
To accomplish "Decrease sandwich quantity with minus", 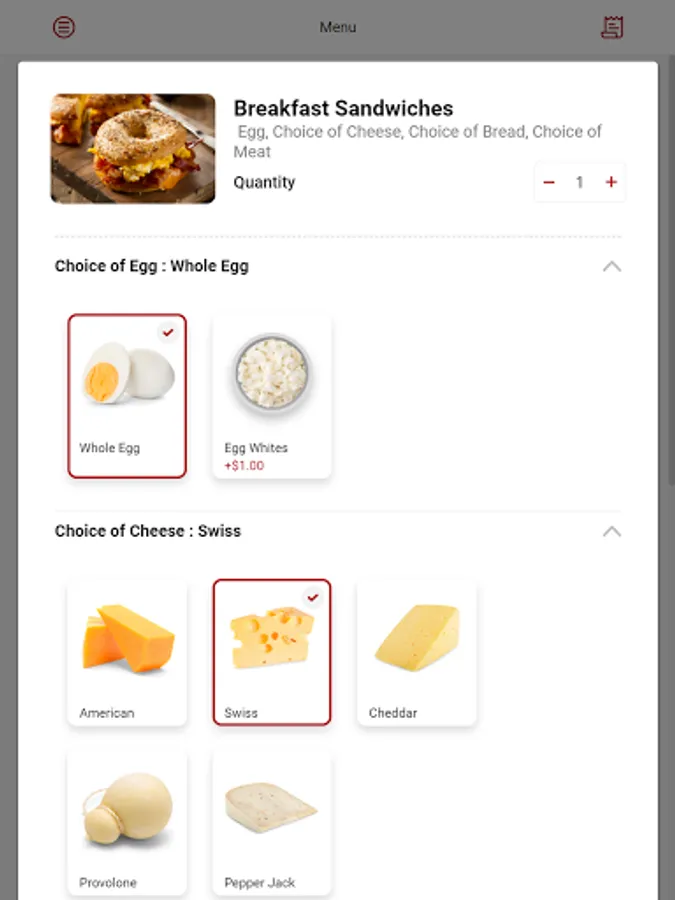I will click(549, 182).
